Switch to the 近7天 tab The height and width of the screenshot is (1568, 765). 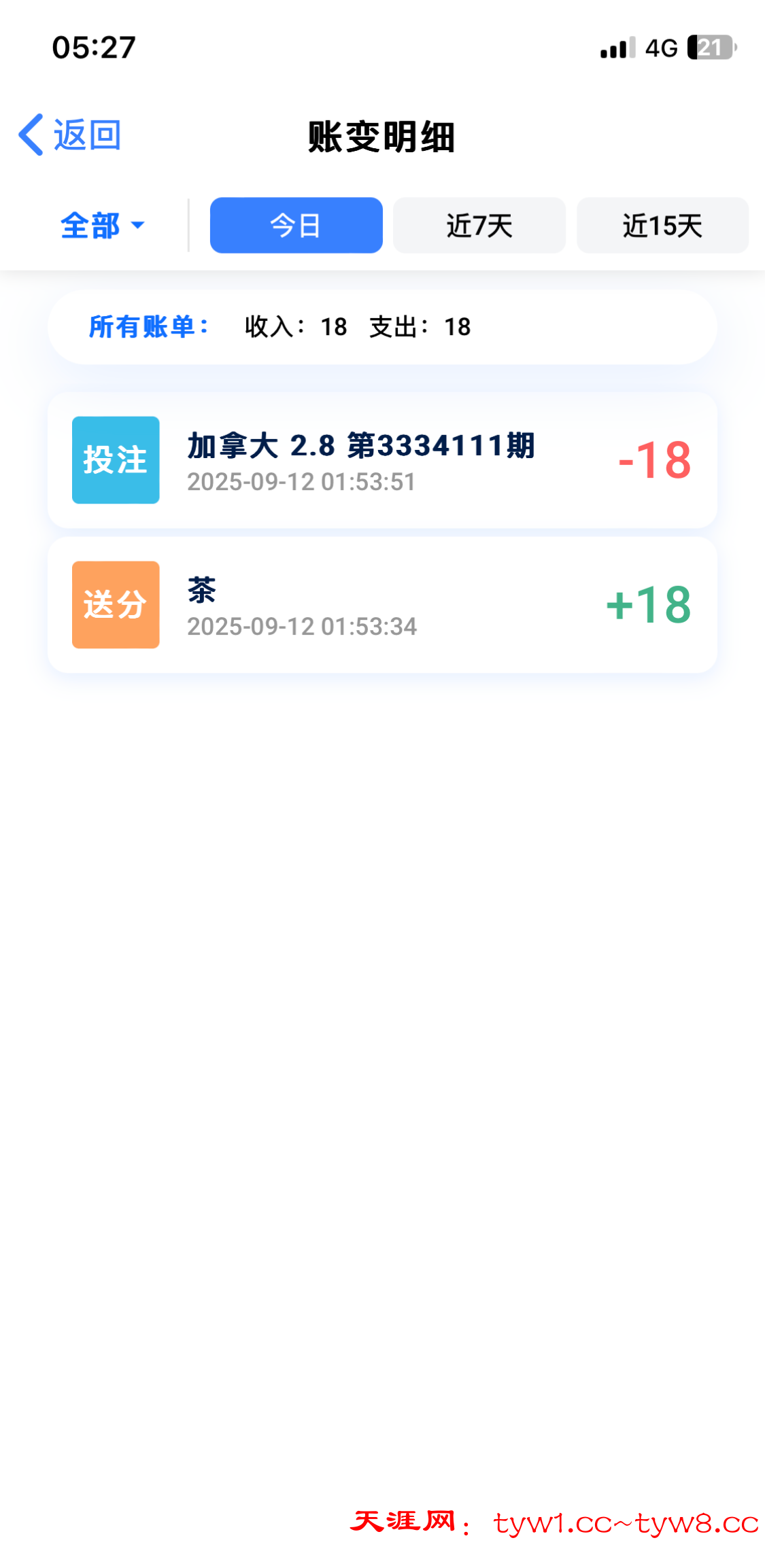coord(479,226)
